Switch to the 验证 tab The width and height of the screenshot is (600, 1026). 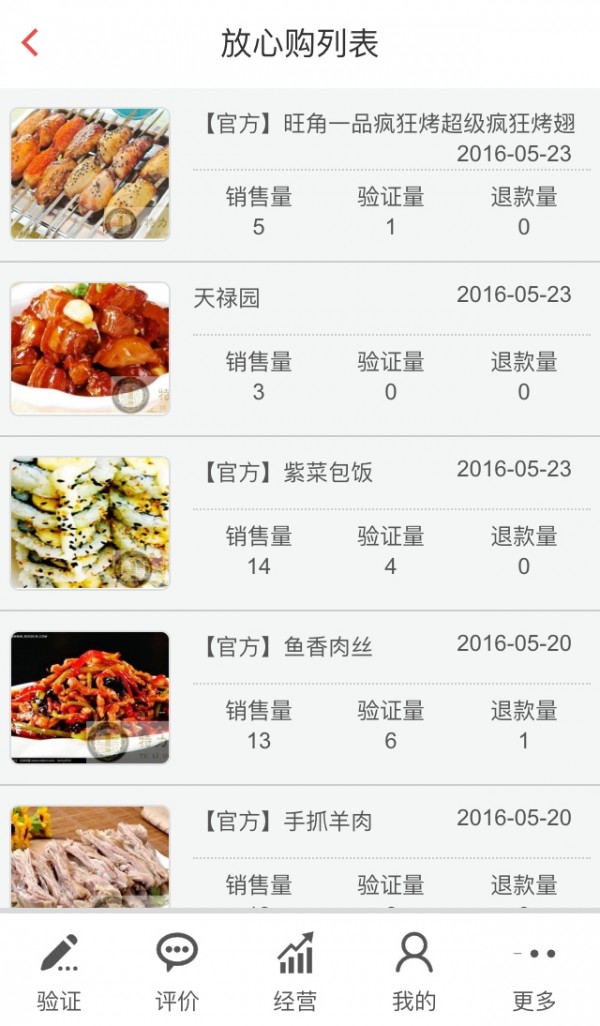pos(59,970)
